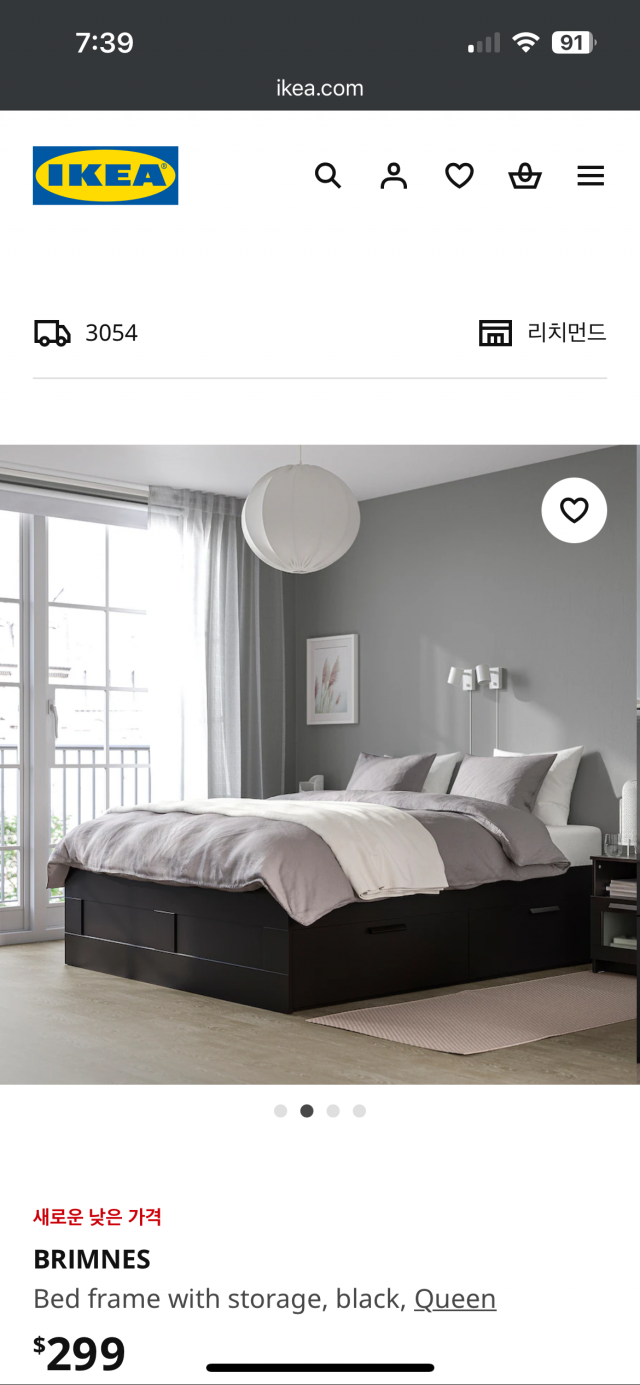Open the account profile icon

(x=394, y=176)
